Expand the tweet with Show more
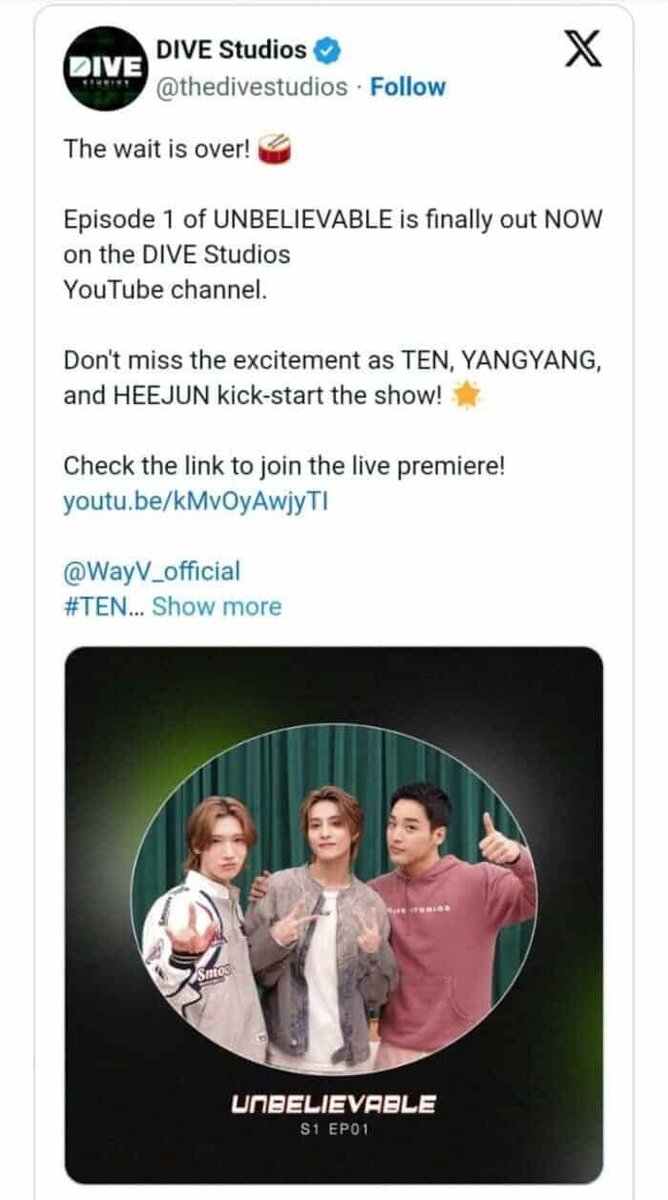This screenshot has height=1200, width=668. tap(217, 607)
